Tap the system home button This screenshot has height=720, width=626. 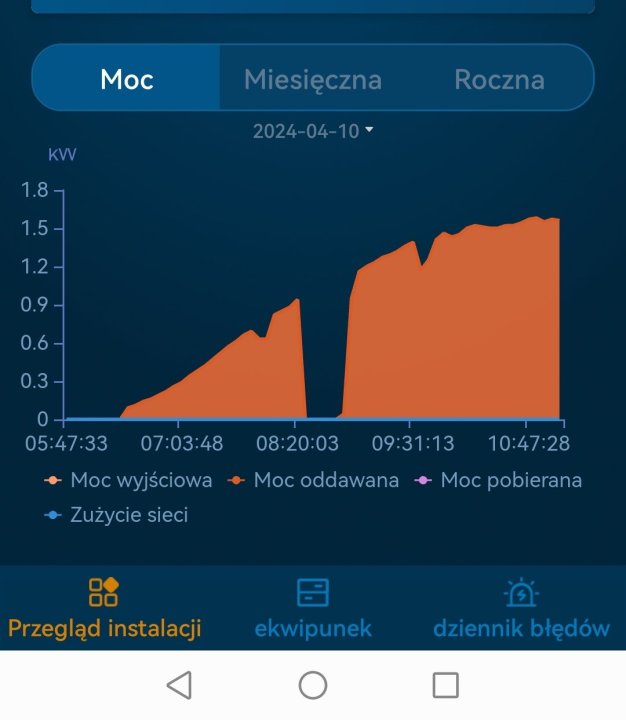(x=313, y=685)
